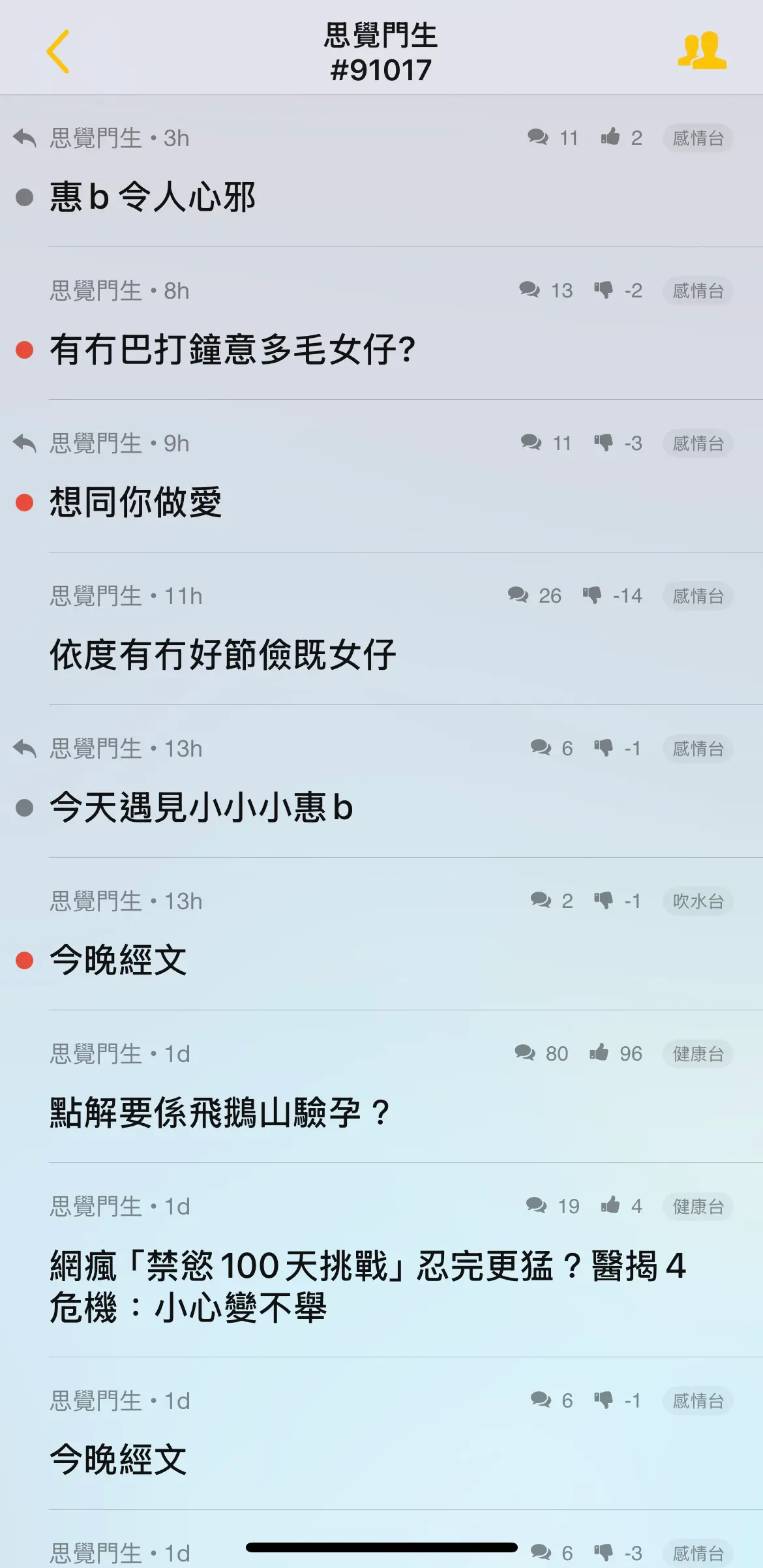Open the users icon at top right
Viewport: 763px width, 1568px height.
[702, 51]
